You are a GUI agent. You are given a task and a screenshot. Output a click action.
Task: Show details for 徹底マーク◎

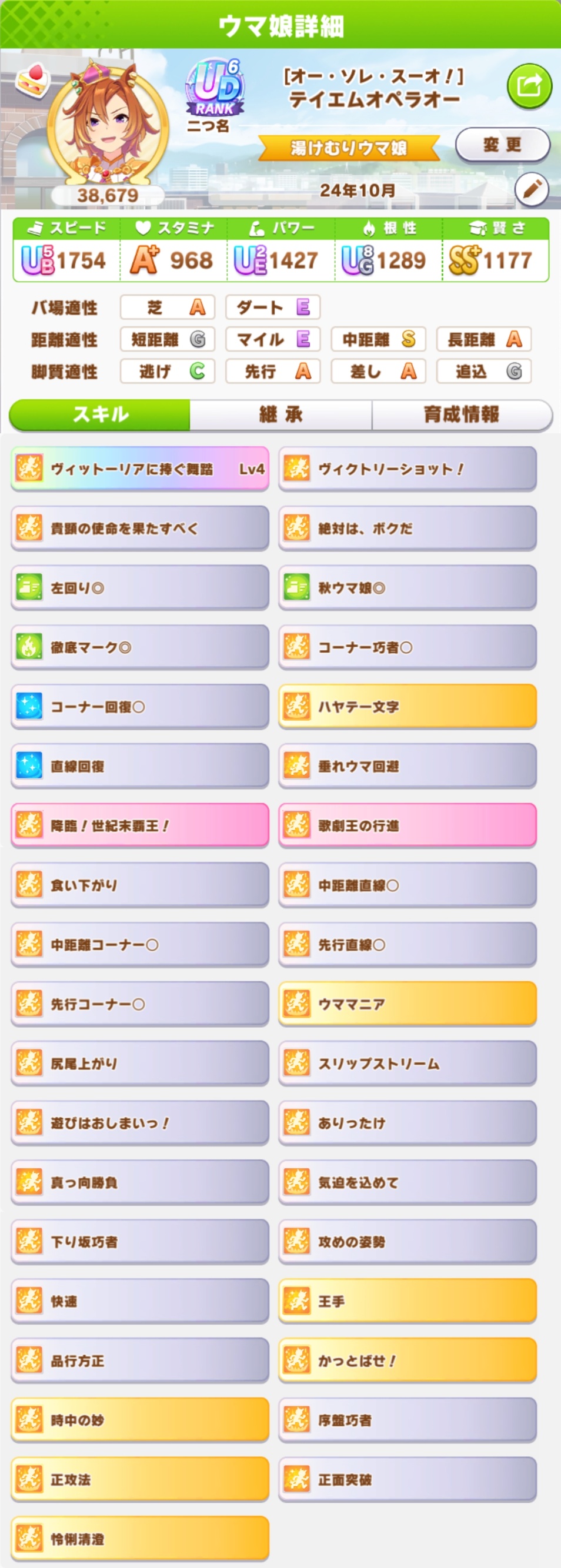[139, 648]
